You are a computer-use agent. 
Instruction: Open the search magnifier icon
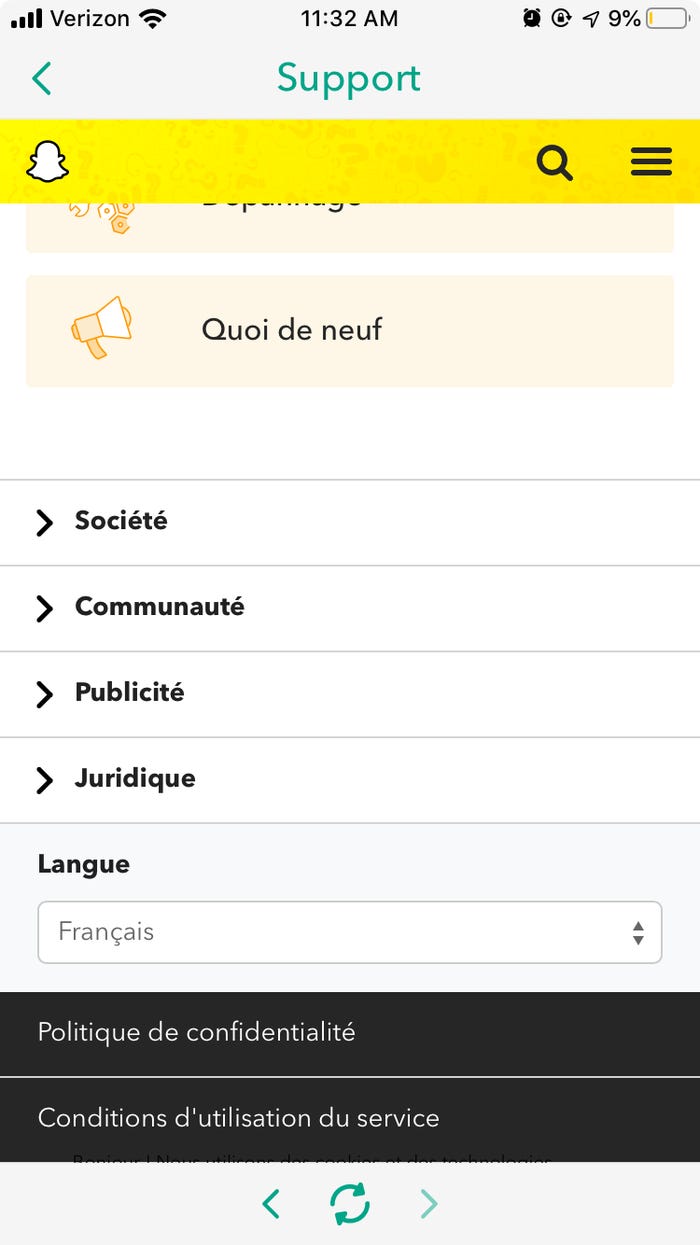coord(554,161)
